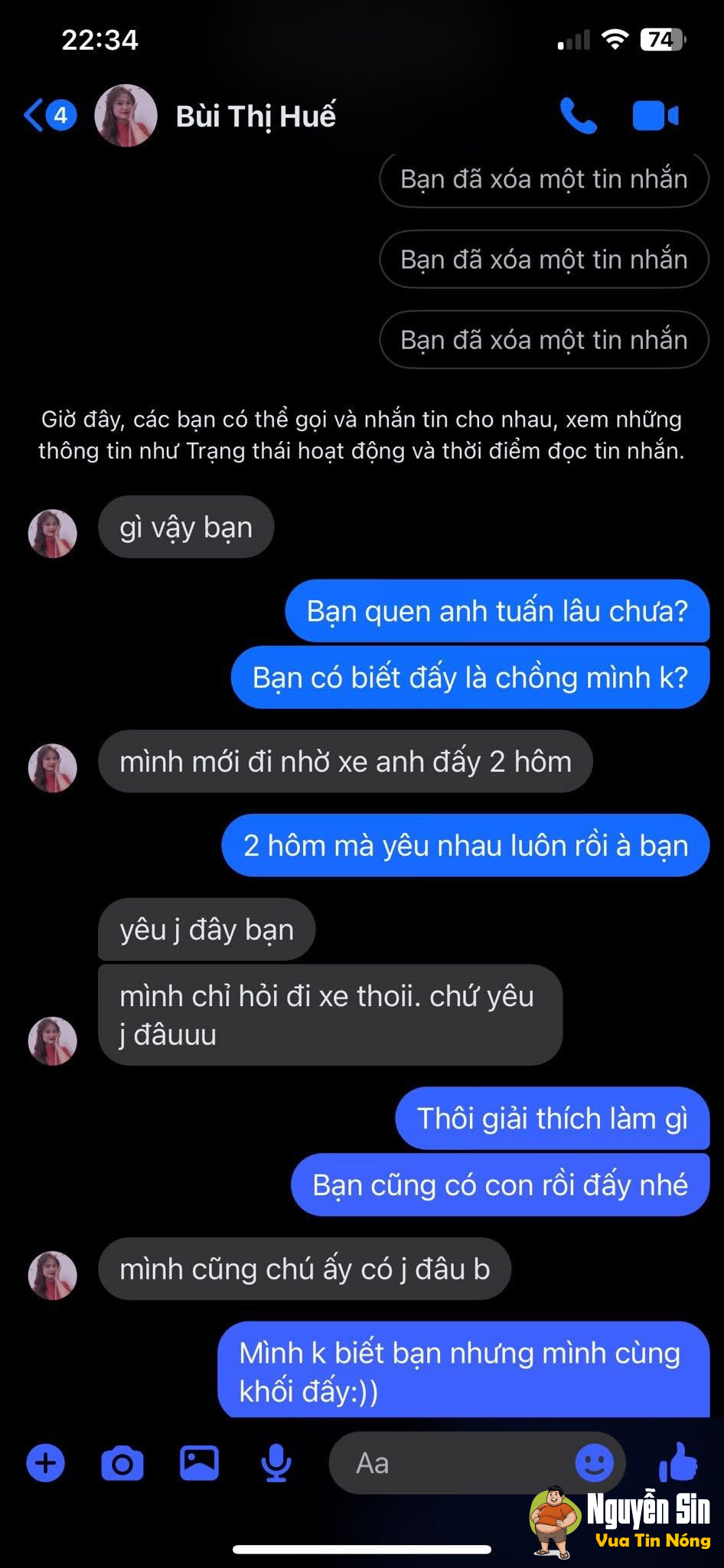The width and height of the screenshot is (724, 1568).
Task: Open the emoji sticker picker
Action: 595,1463
